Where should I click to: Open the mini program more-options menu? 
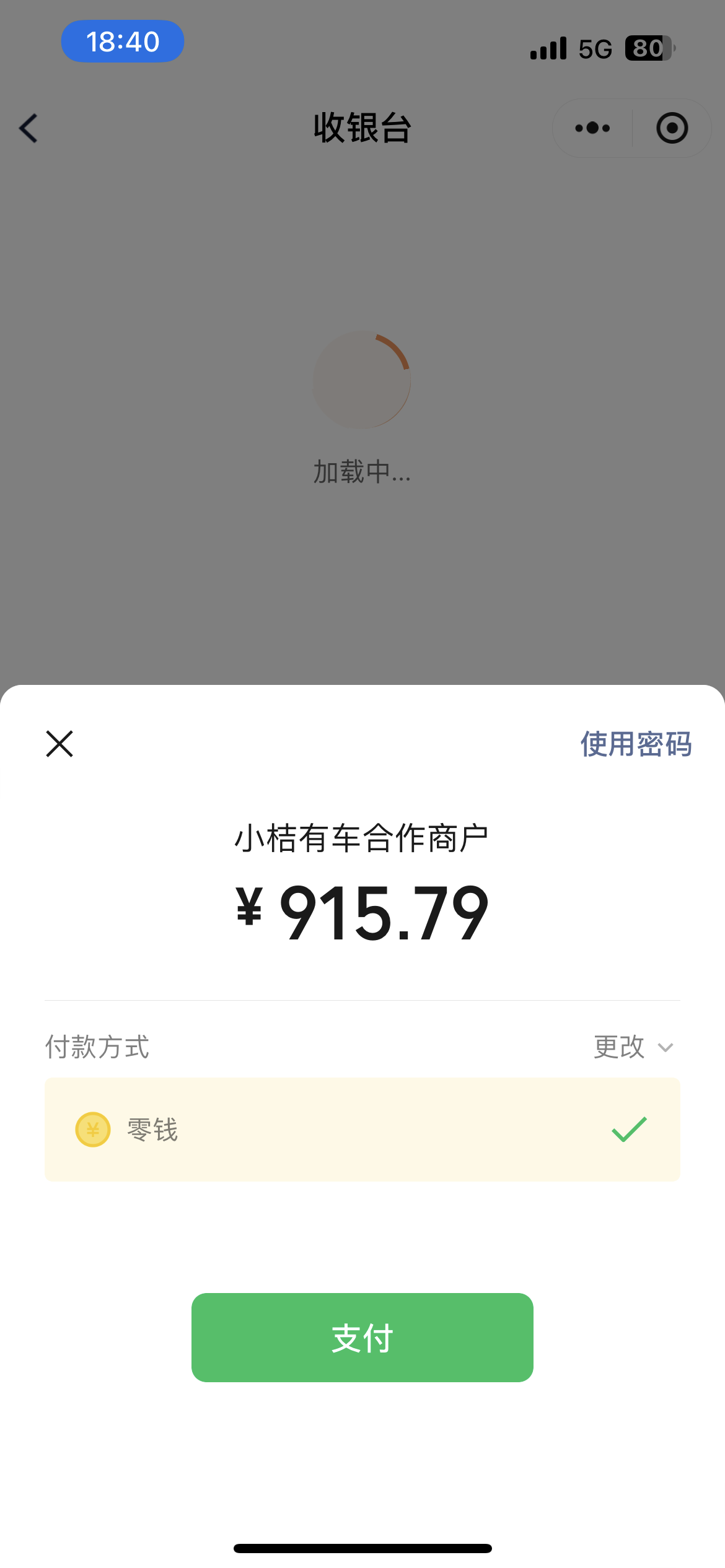click(592, 128)
